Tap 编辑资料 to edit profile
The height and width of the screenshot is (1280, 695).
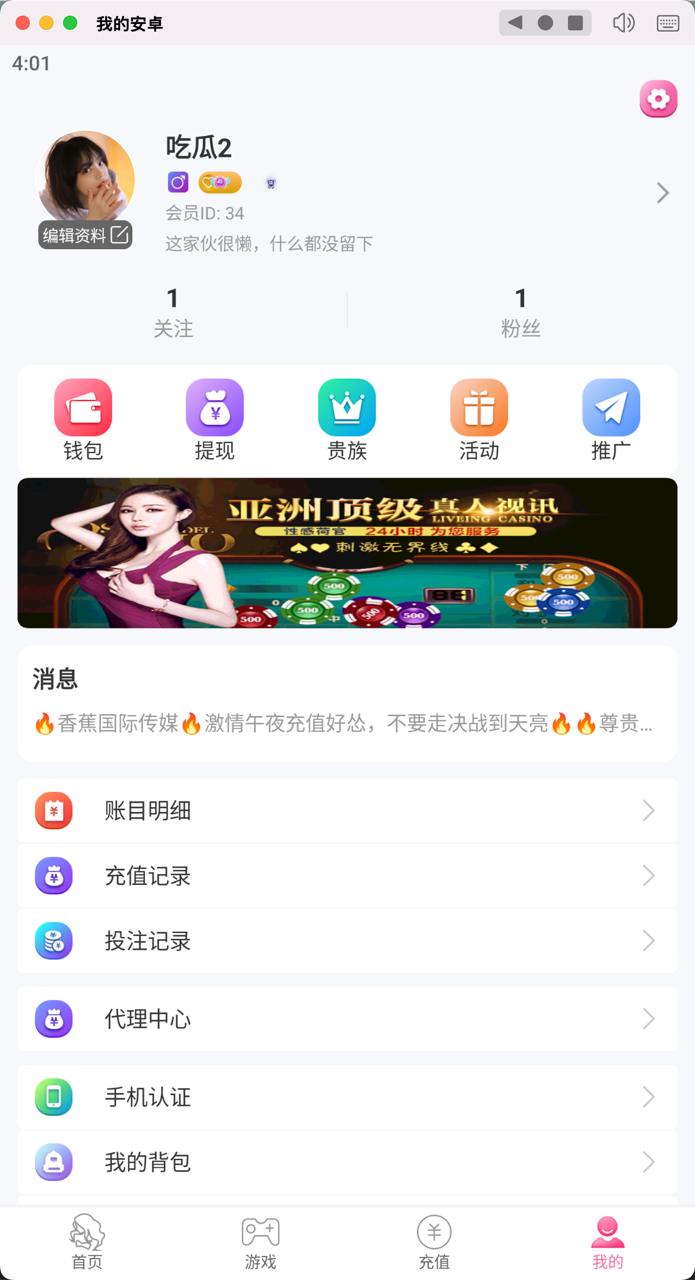tap(85, 235)
